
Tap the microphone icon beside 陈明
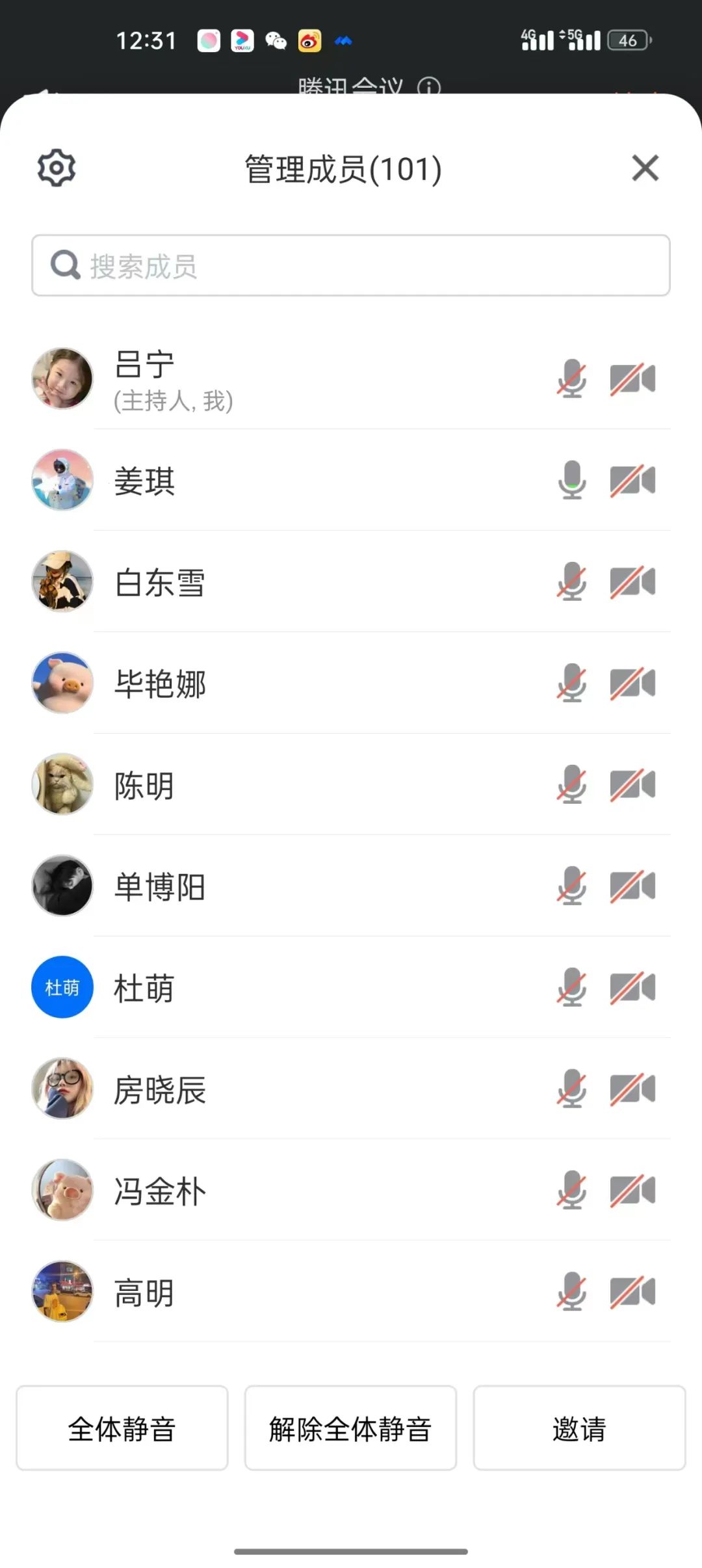point(572,785)
